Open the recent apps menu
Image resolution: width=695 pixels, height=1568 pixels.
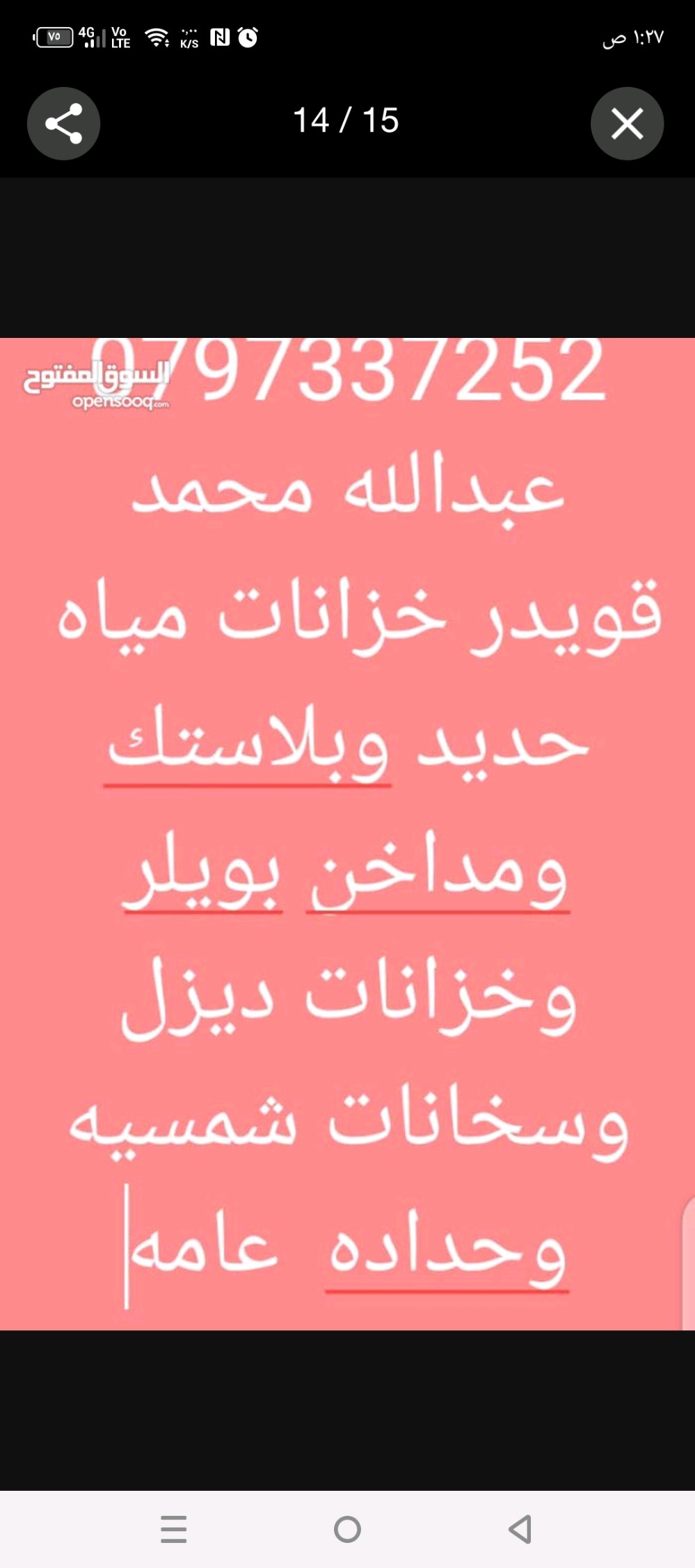[x=174, y=1528]
